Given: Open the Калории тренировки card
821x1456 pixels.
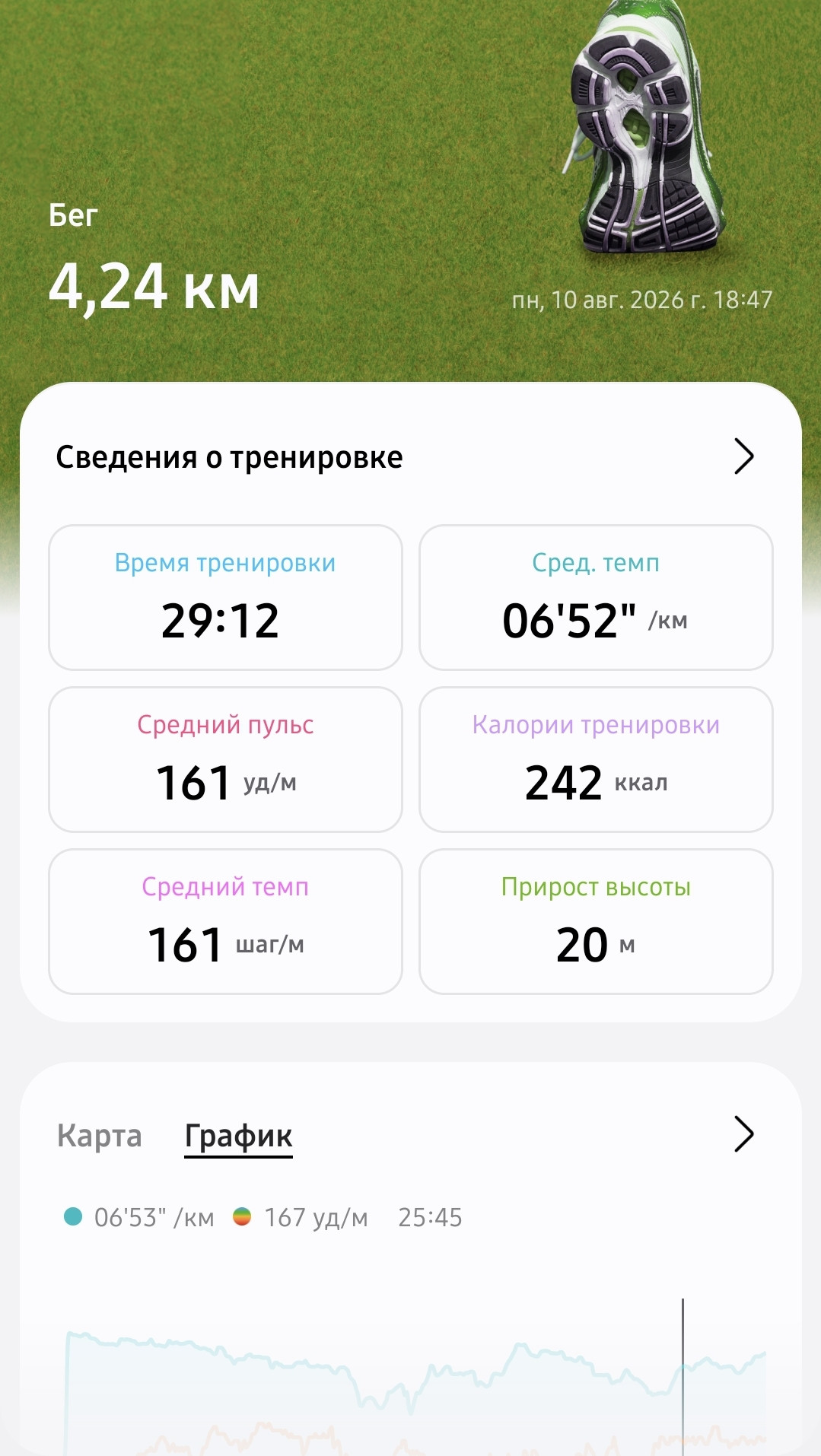Looking at the screenshot, I should tap(596, 759).
